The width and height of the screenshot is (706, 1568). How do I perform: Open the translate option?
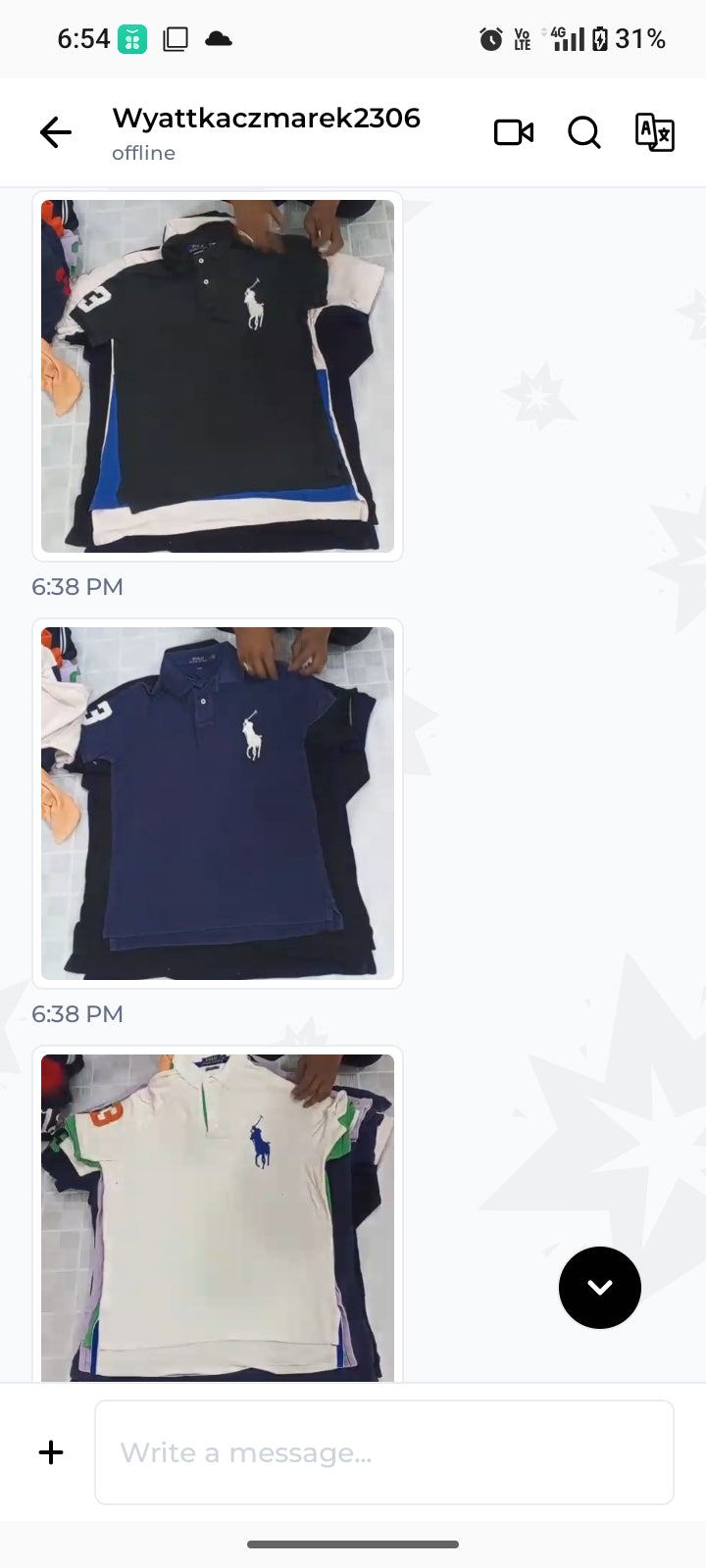point(654,132)
